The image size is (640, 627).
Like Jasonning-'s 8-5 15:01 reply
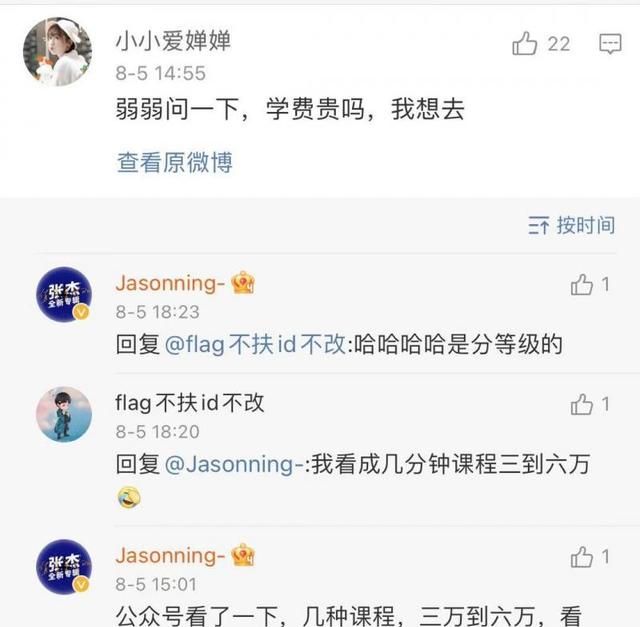(583, 557)
